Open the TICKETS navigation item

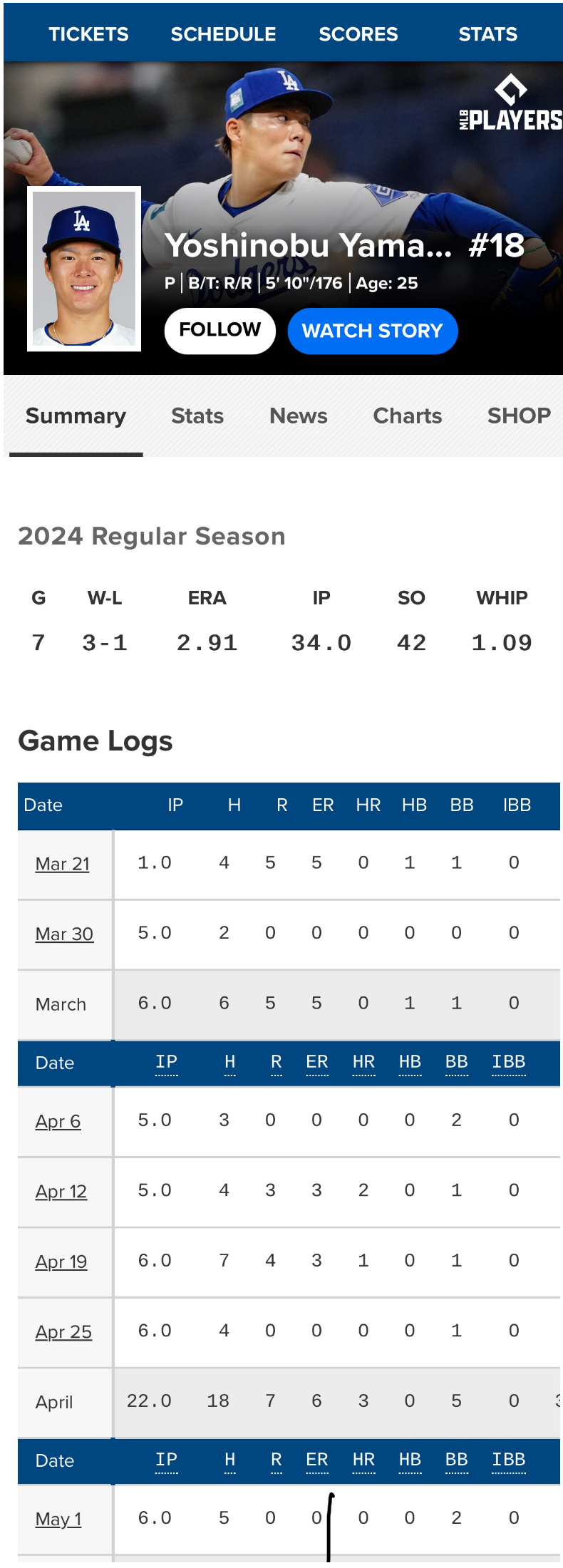(88, 34)
